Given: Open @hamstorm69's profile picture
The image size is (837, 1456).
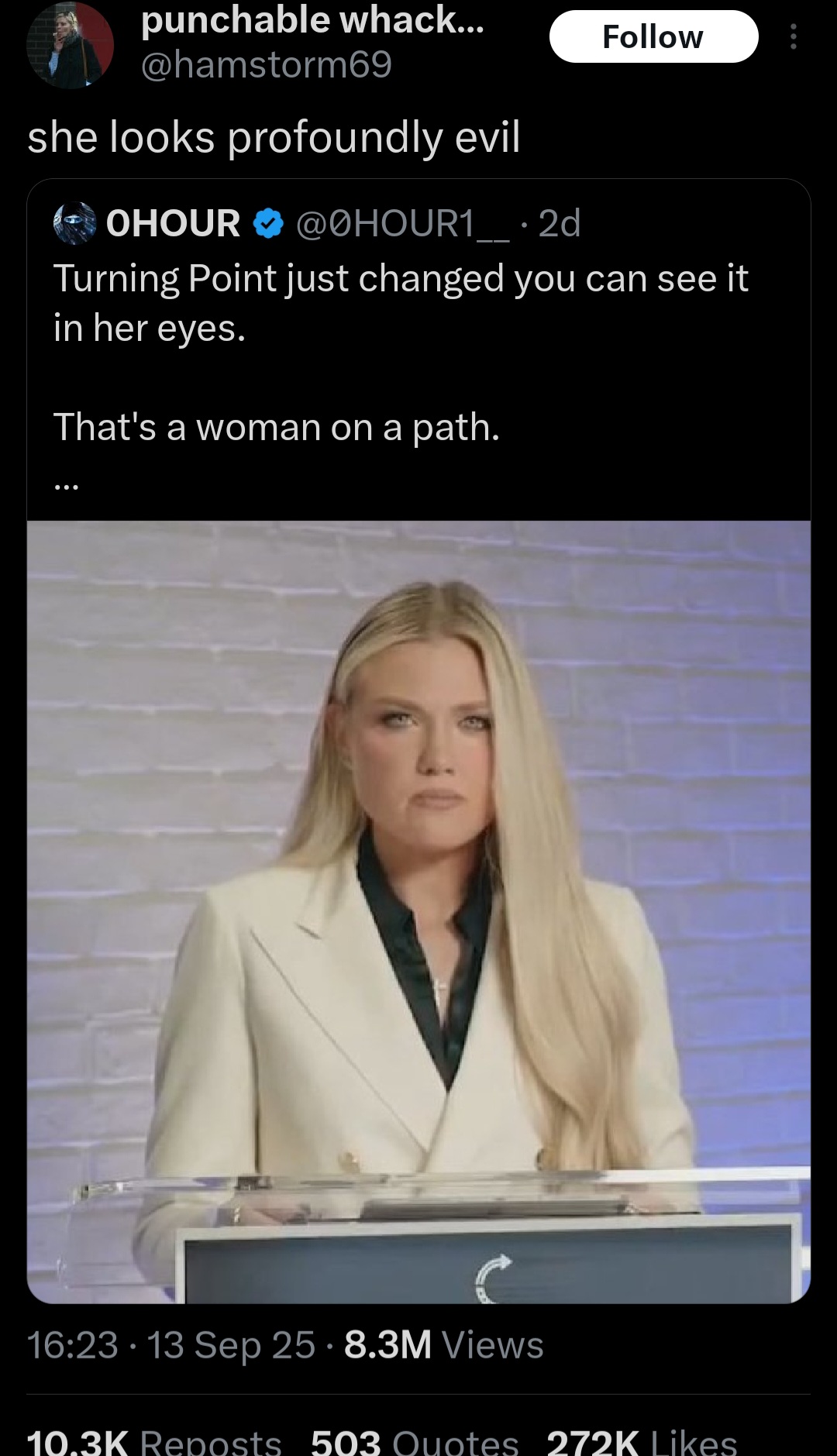Looking at the screenshot, I should (x=70, y=45).
